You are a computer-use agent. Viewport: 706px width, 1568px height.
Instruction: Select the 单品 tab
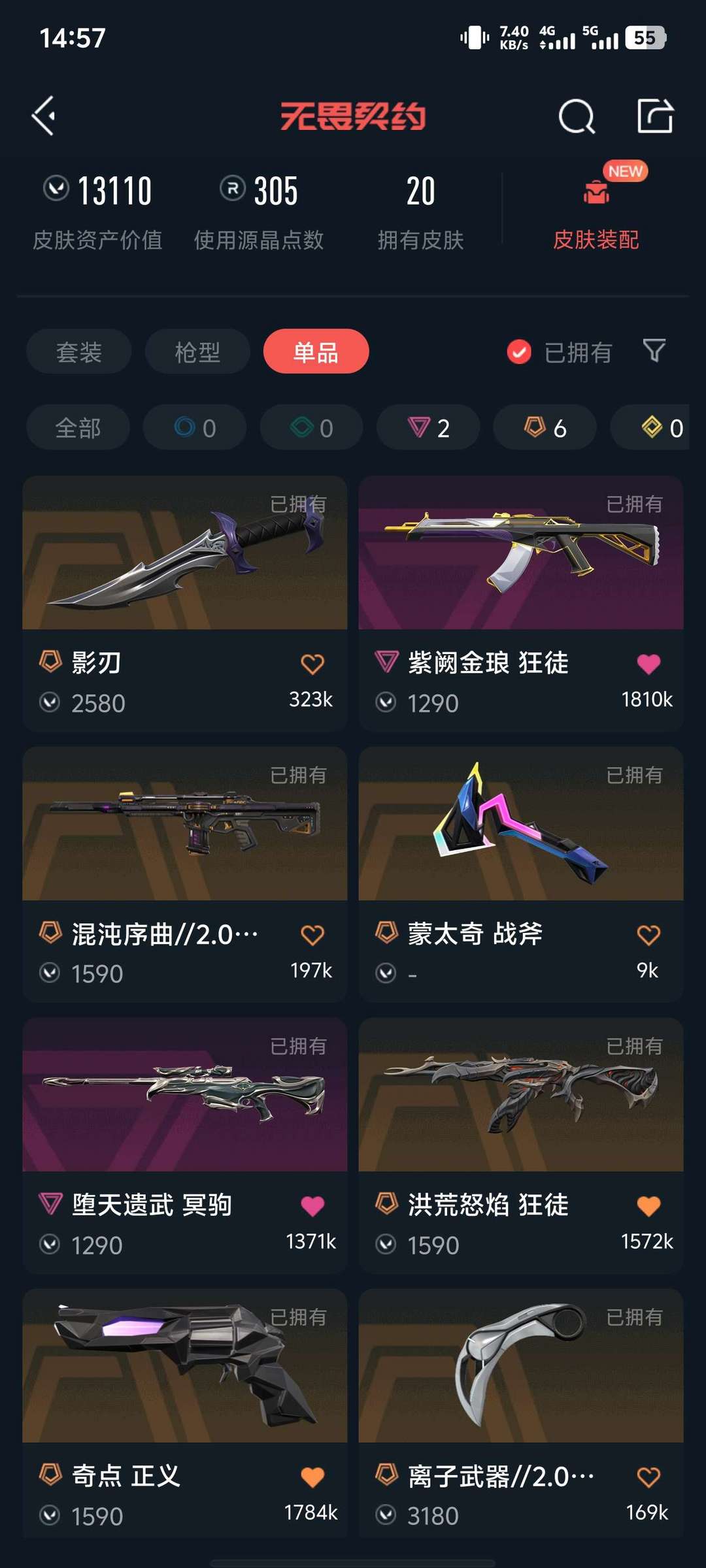coord(316,351)
